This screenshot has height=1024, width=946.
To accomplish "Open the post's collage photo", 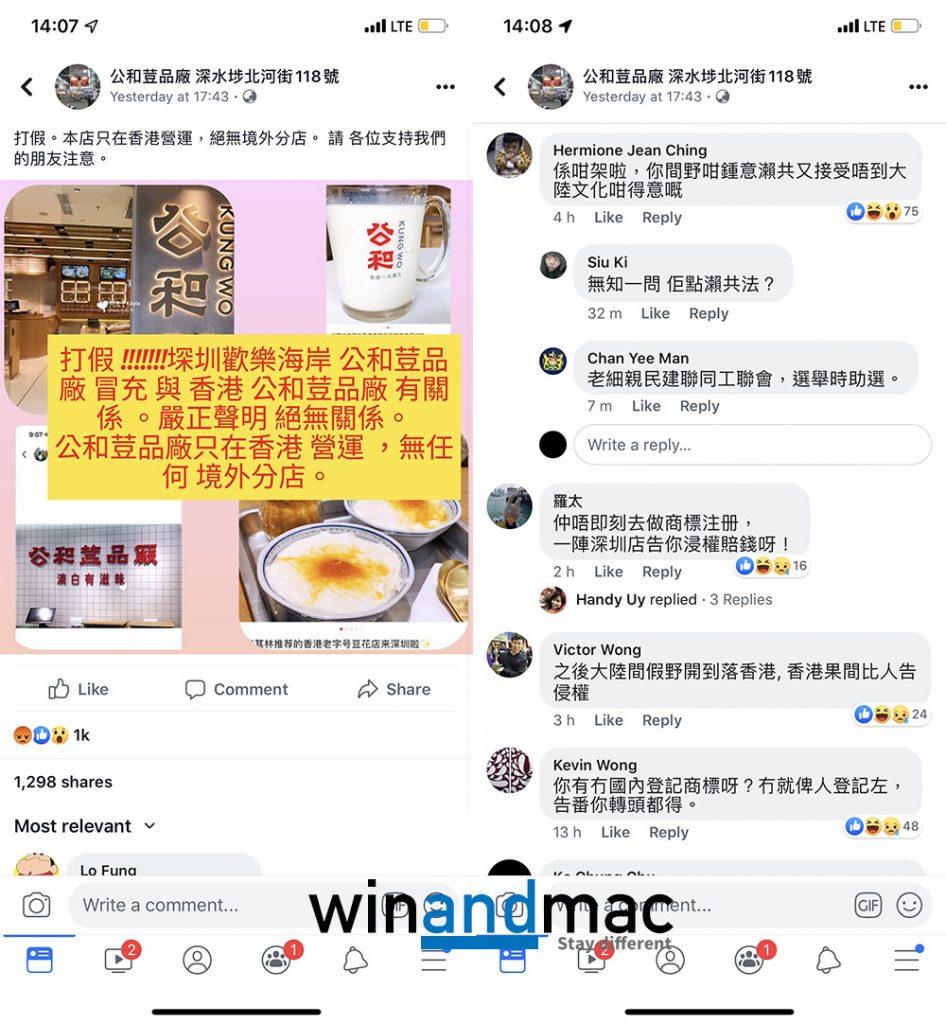I will [236, 417].
